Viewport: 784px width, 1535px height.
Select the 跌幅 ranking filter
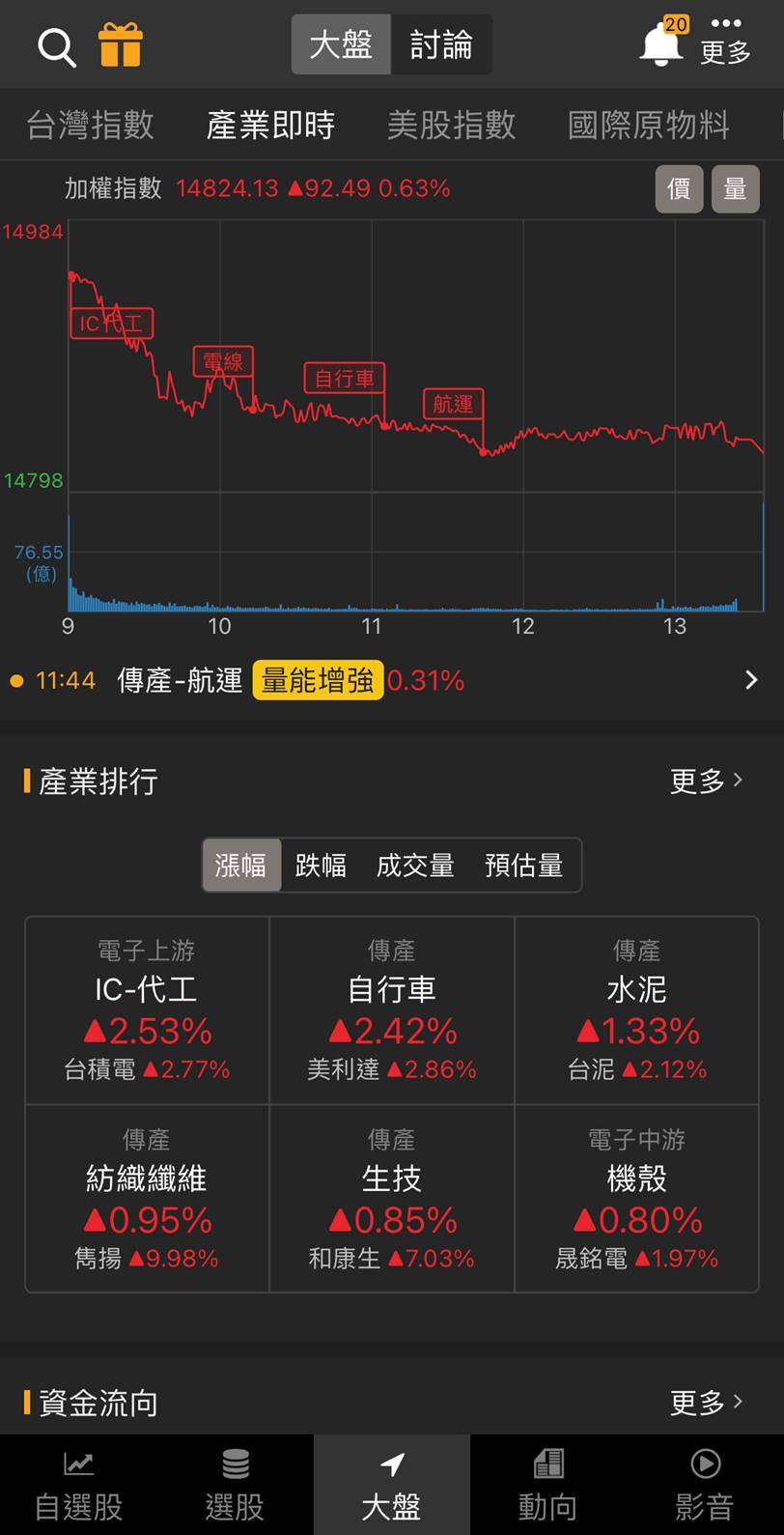coord(321,865)
